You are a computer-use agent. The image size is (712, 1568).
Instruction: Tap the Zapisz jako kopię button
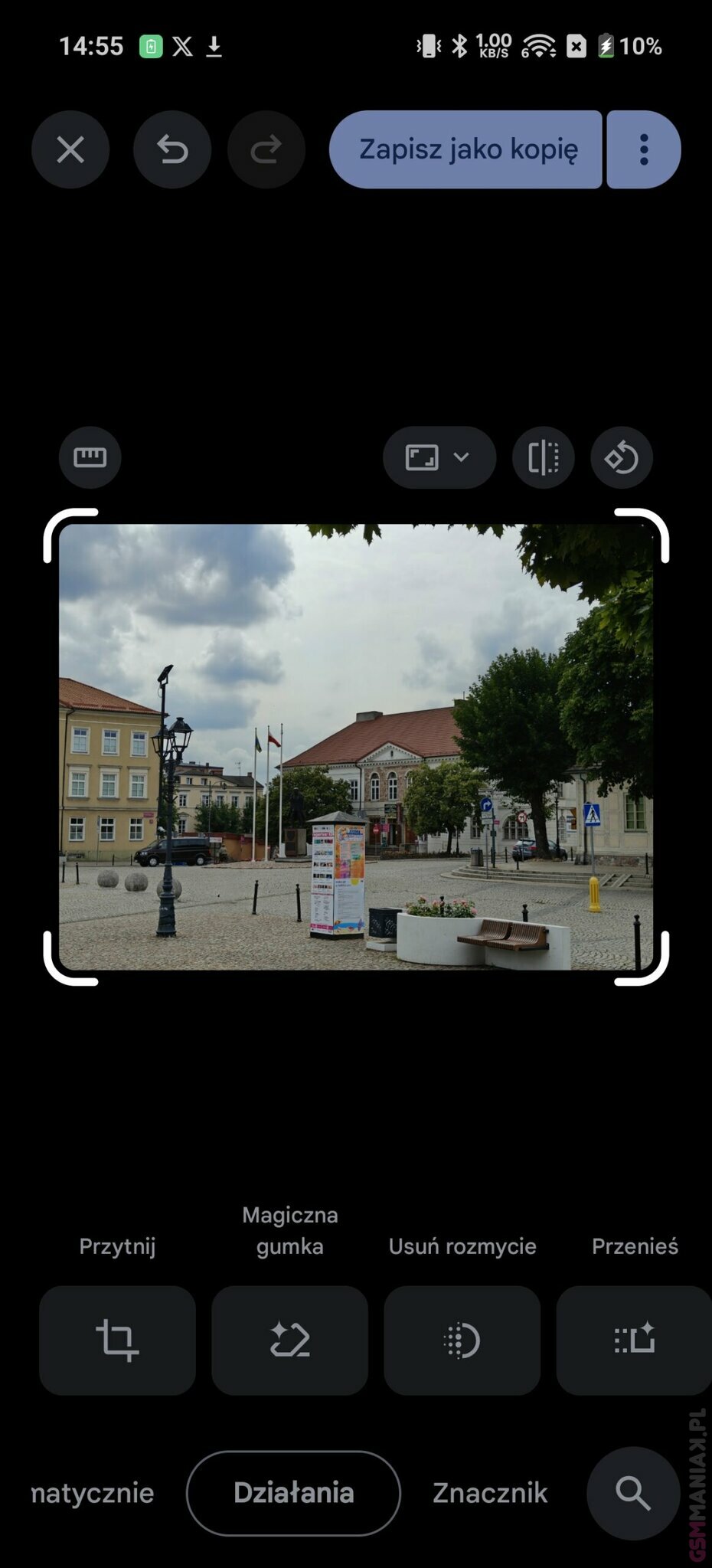tap(467, 149)
